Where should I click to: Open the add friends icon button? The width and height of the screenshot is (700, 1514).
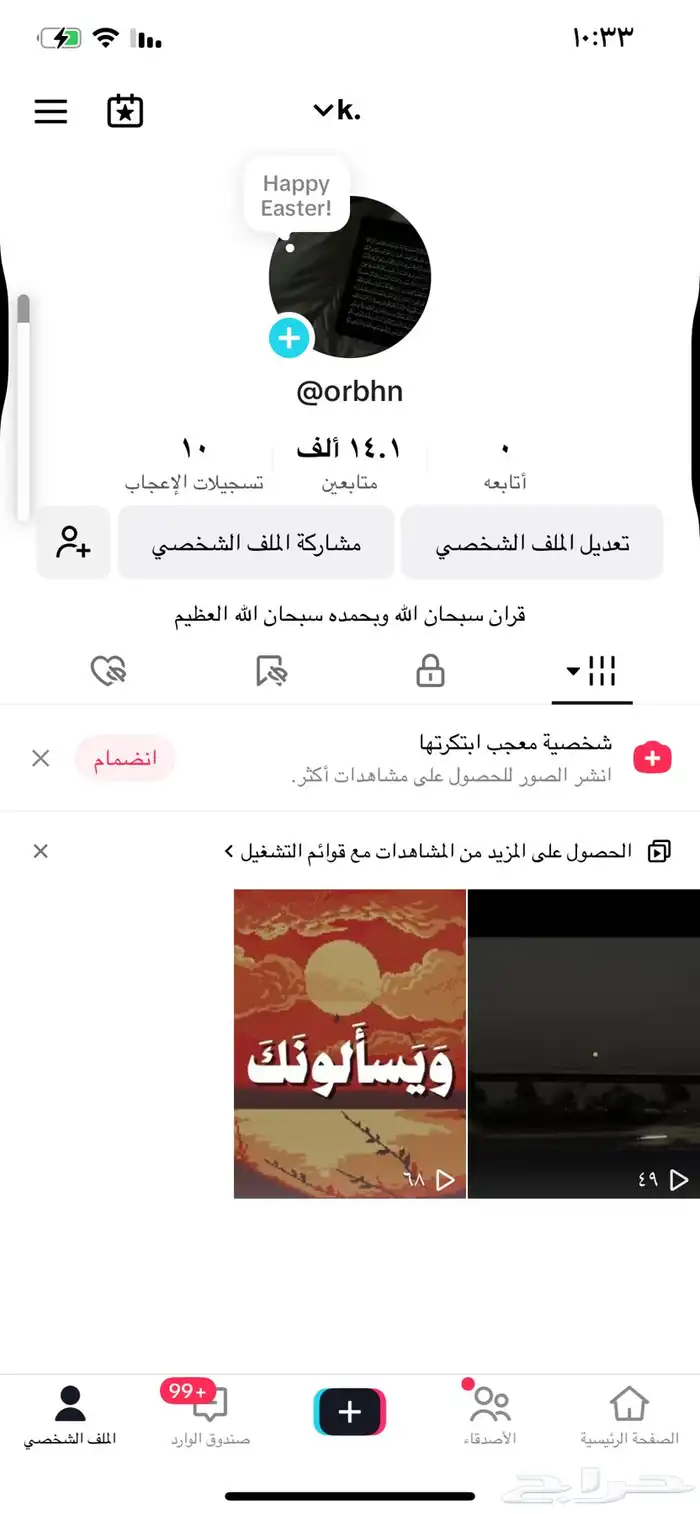73,543
